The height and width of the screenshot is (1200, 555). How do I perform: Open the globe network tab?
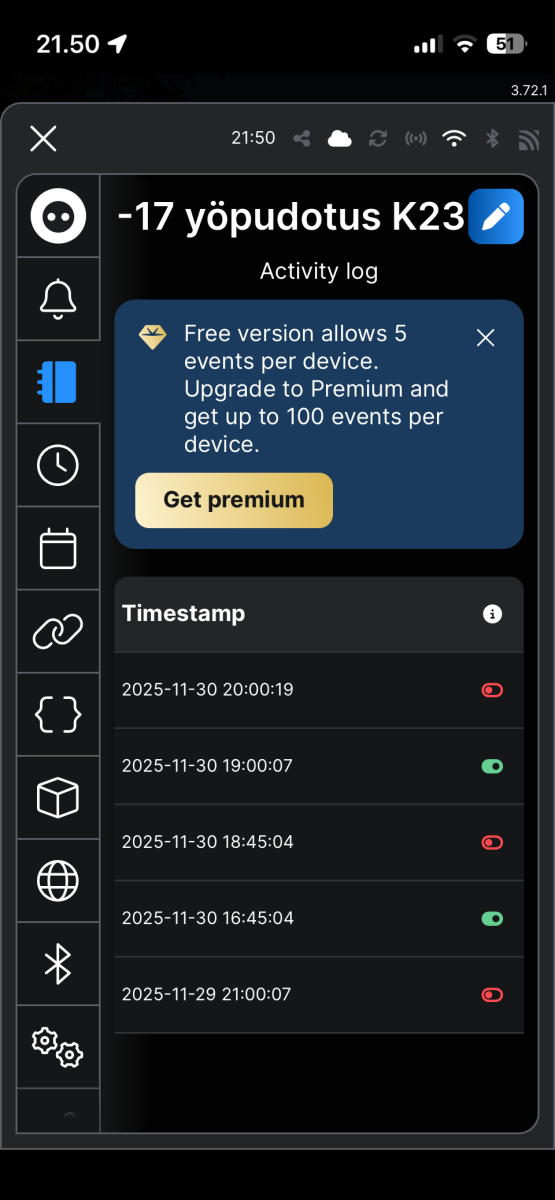click(58, 880)
